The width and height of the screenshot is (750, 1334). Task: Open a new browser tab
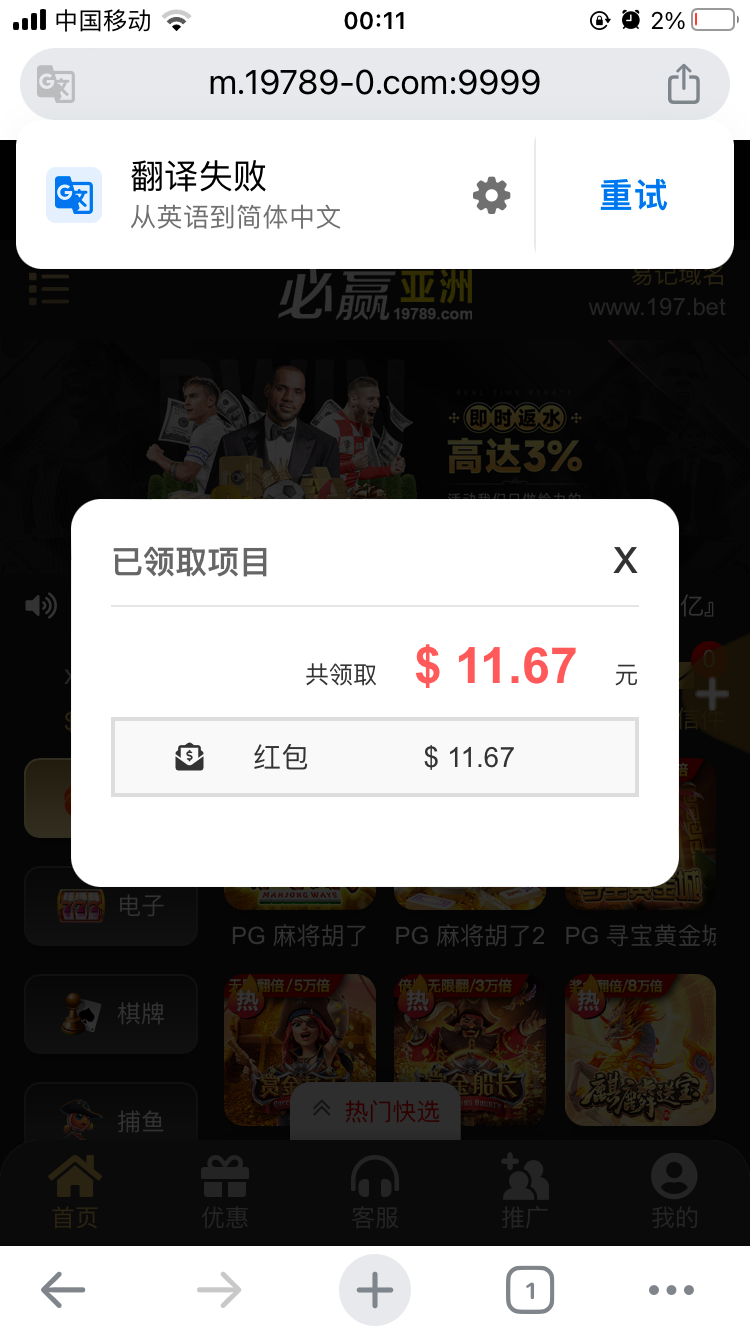[375, 1291]
